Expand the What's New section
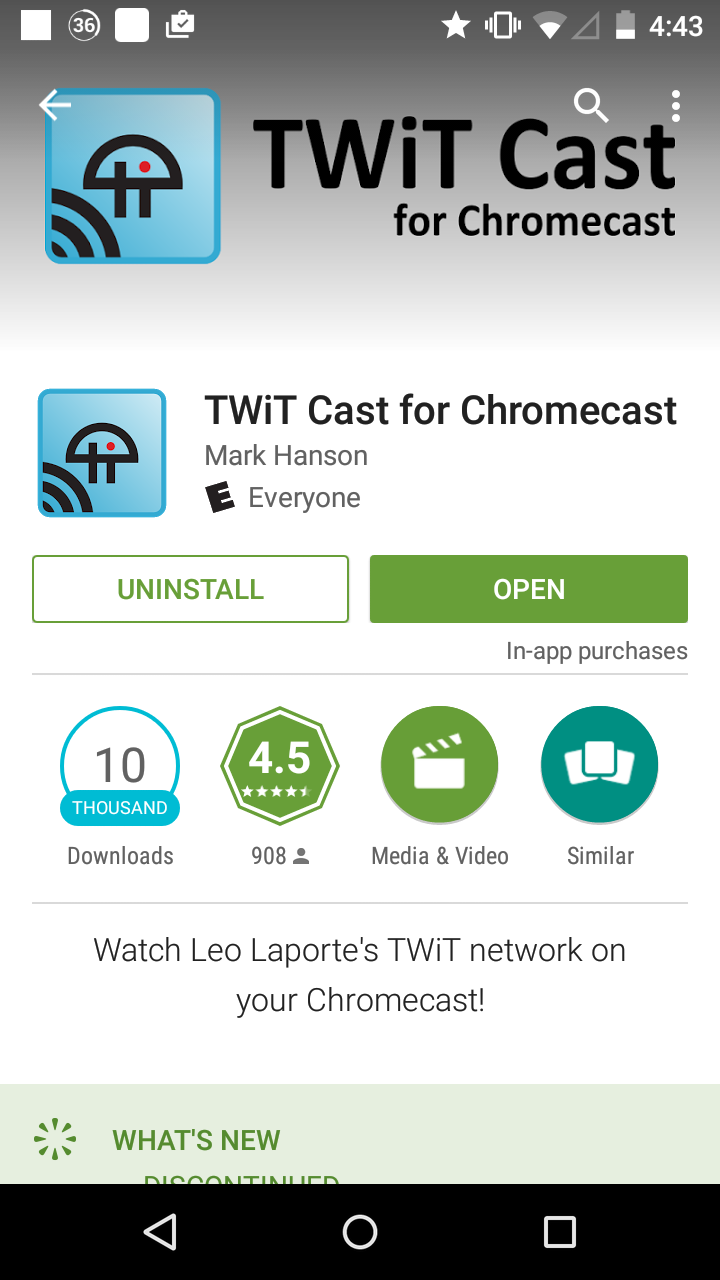Image resolution: width=720 pixels, height=1280 pixels. click(360, 1139)
